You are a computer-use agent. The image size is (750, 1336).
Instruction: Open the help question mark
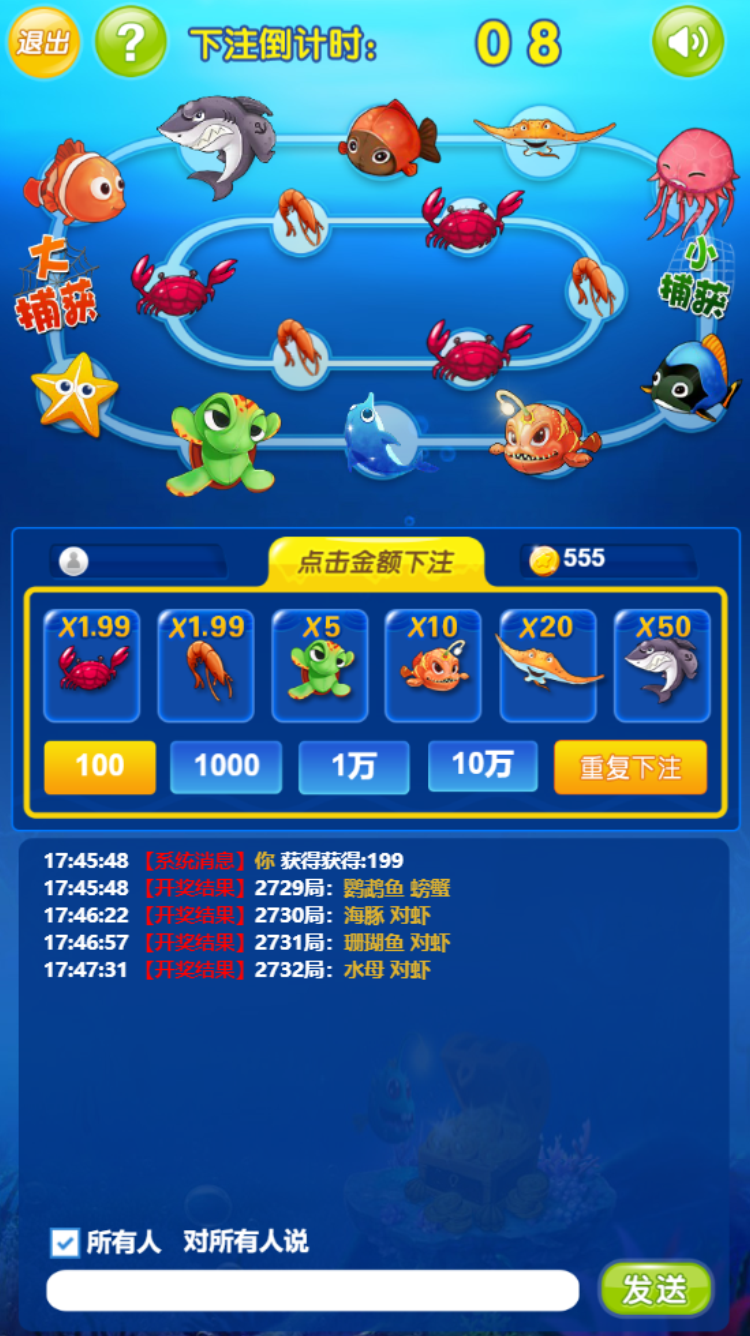[x=131, y=42]
